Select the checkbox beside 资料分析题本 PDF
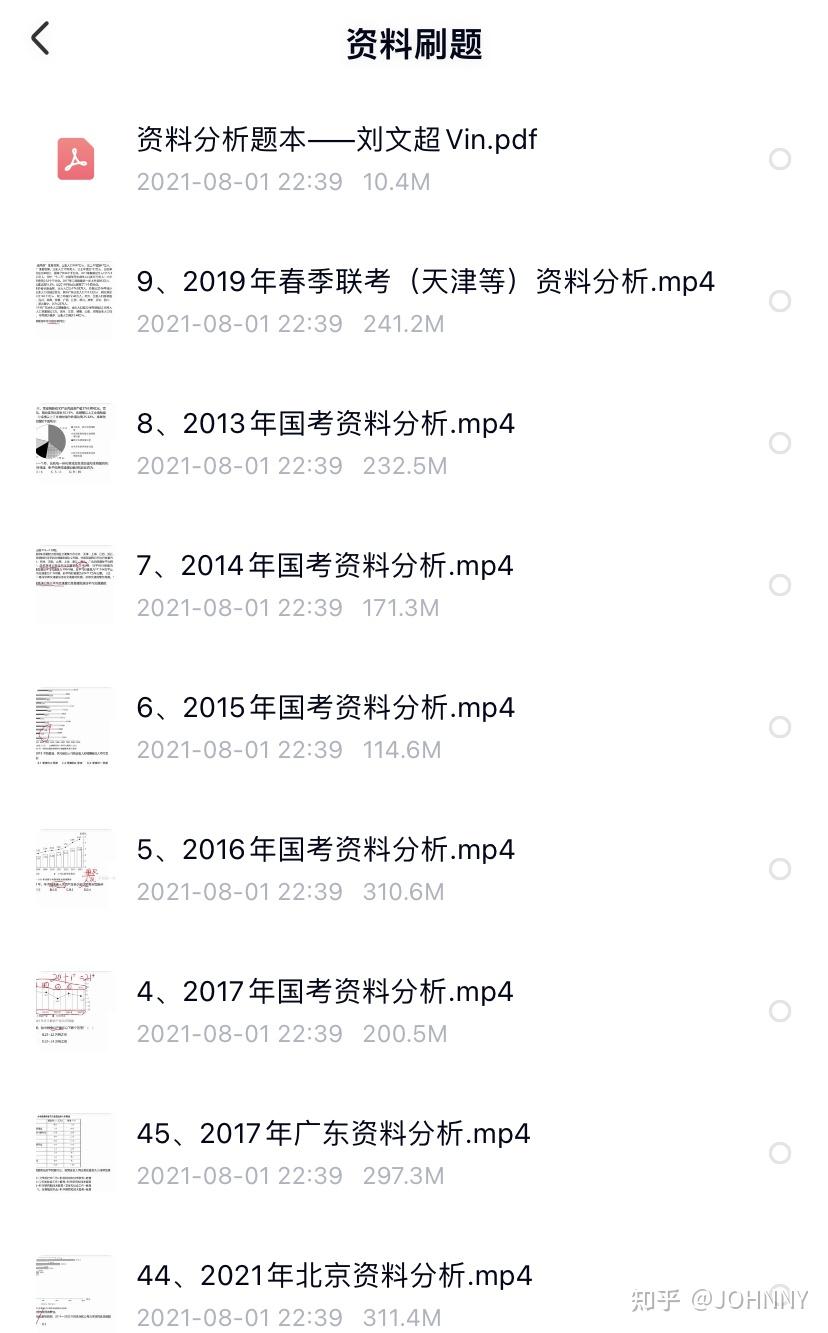 (x=779, y=158)
